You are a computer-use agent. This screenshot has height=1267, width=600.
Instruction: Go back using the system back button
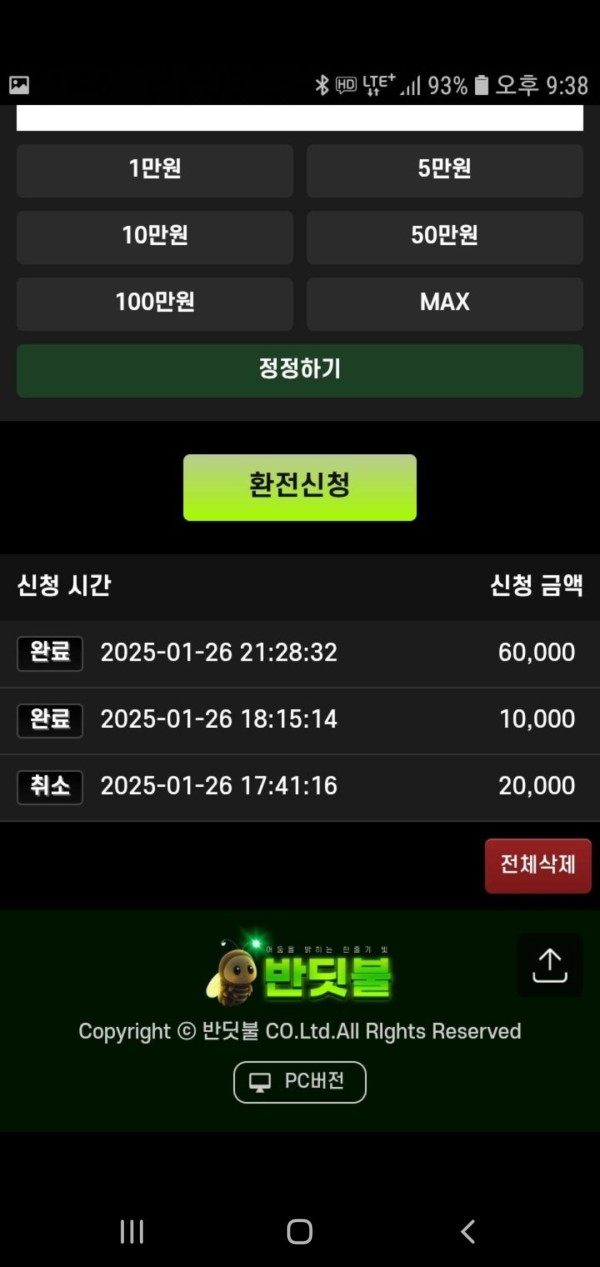coord(467,1231)
